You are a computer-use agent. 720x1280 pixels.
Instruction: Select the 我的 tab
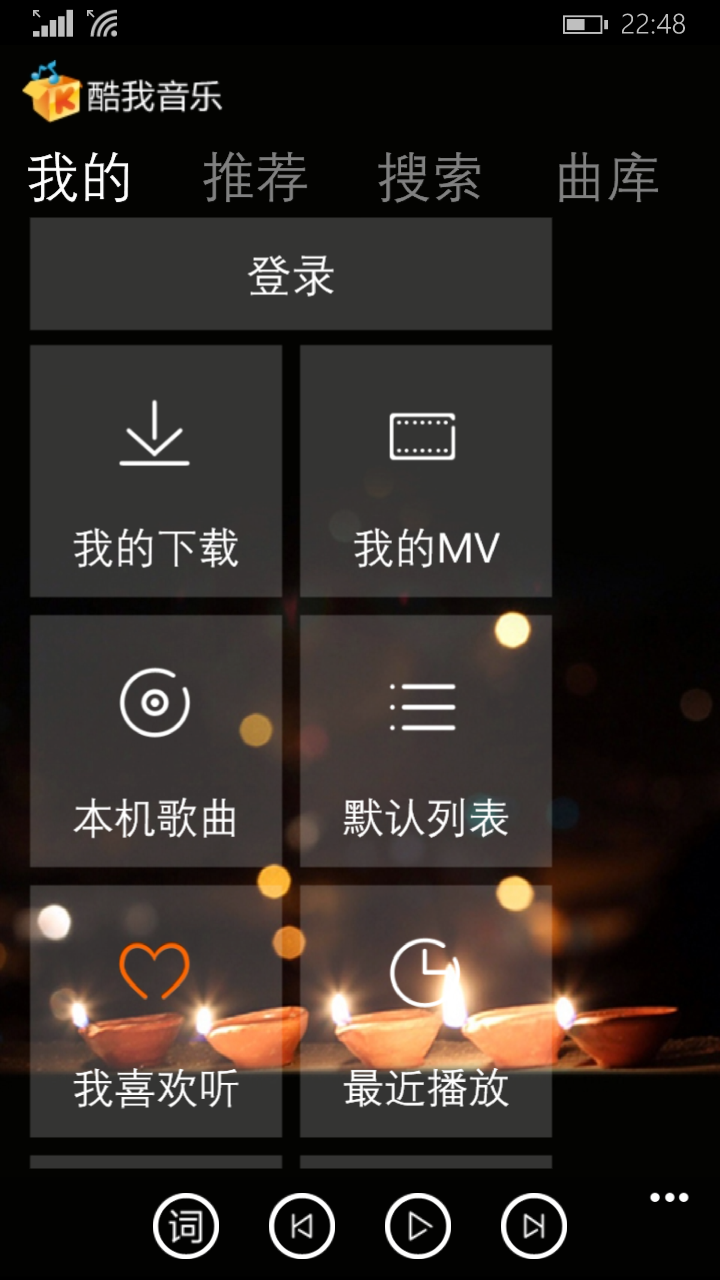point(79,178)
